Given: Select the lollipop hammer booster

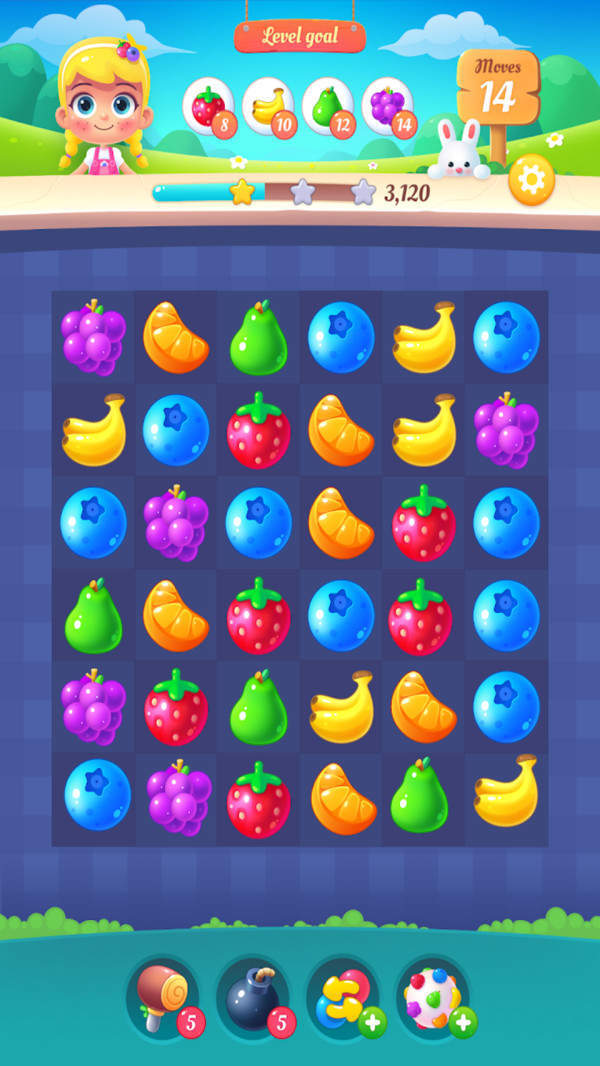Looking at the screenshot, I should tap(160, 995).
